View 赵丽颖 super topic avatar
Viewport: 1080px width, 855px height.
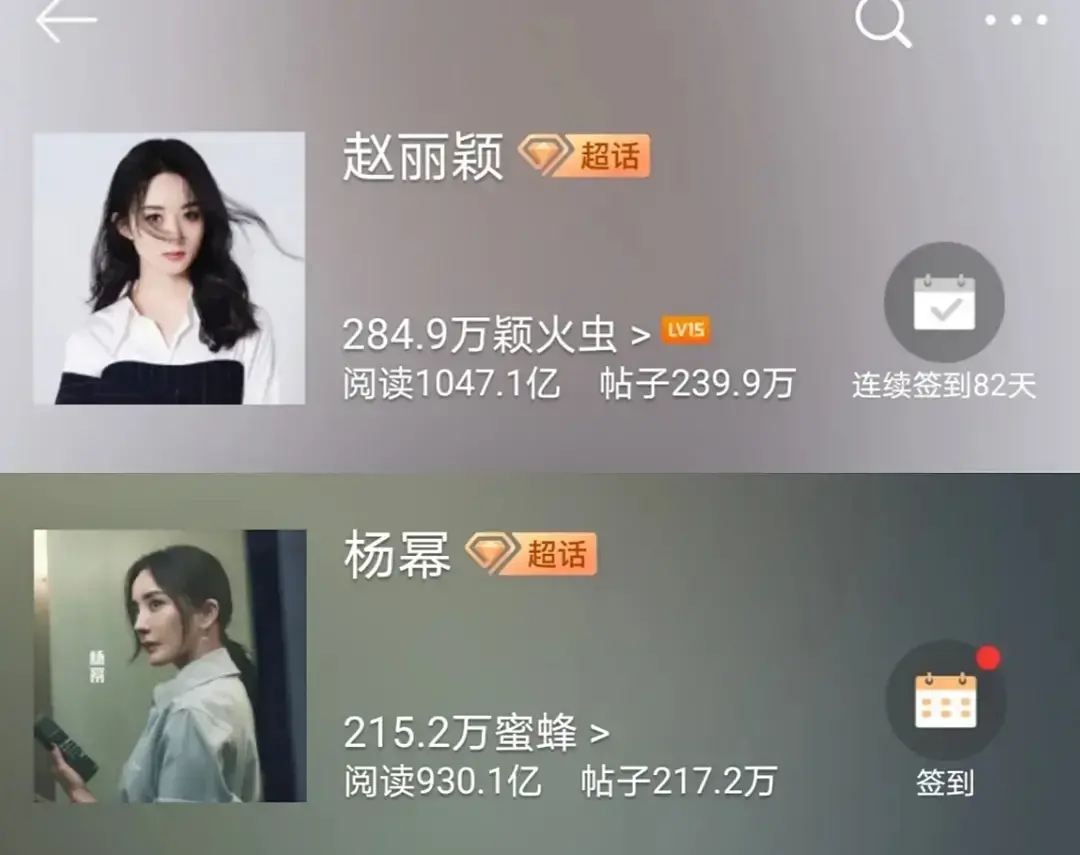tap(169, 268)
